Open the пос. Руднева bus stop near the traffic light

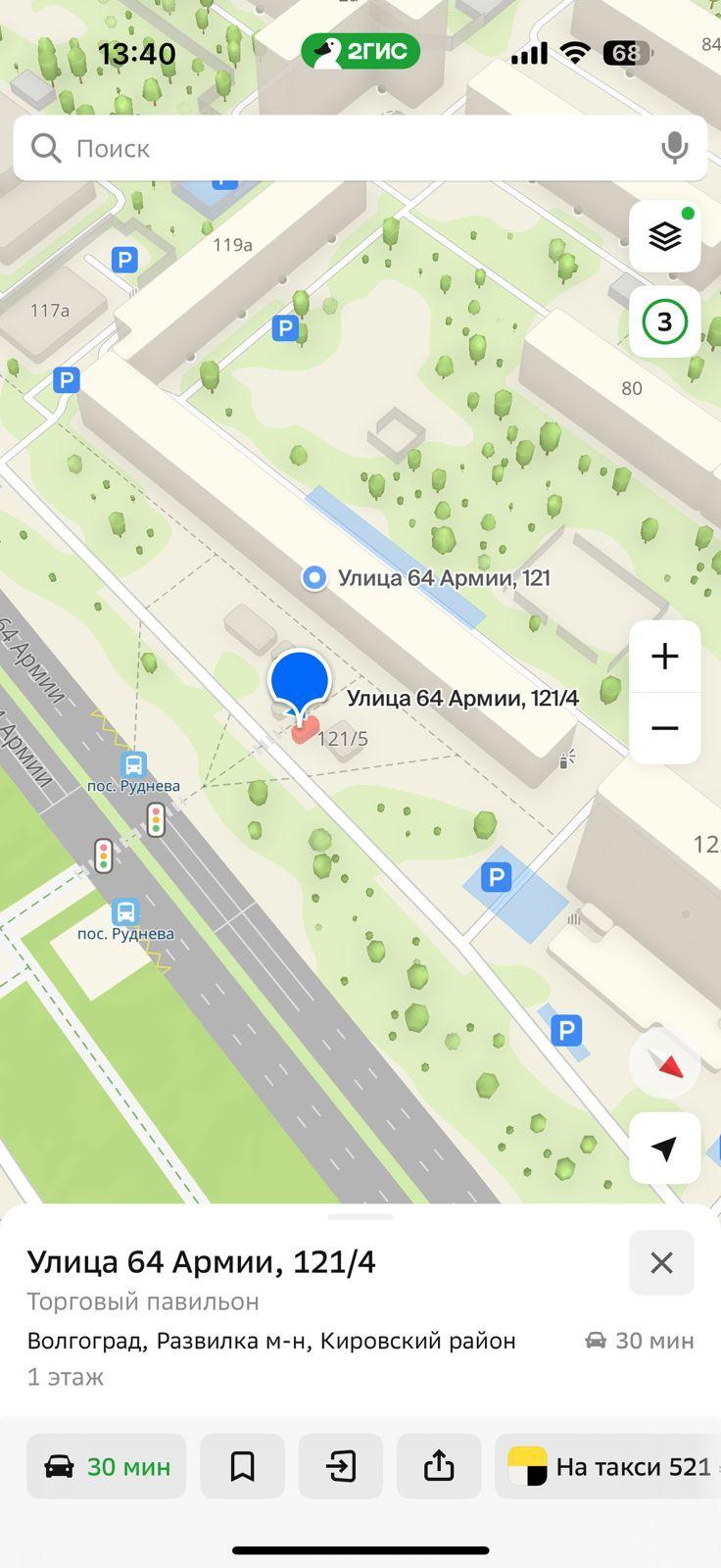(x=133, y=764)
